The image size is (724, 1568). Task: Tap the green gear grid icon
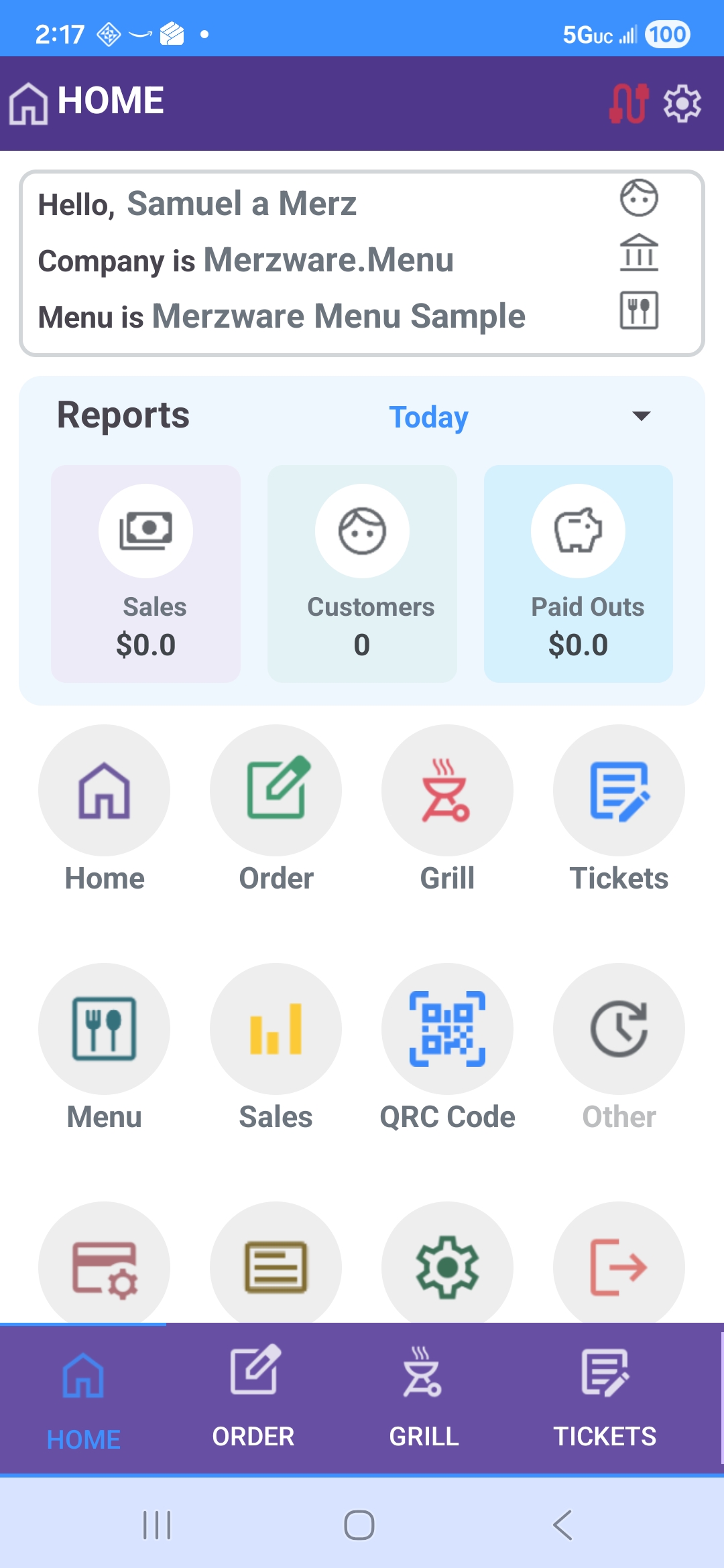pyautogui.click(x=447, y=1265)
